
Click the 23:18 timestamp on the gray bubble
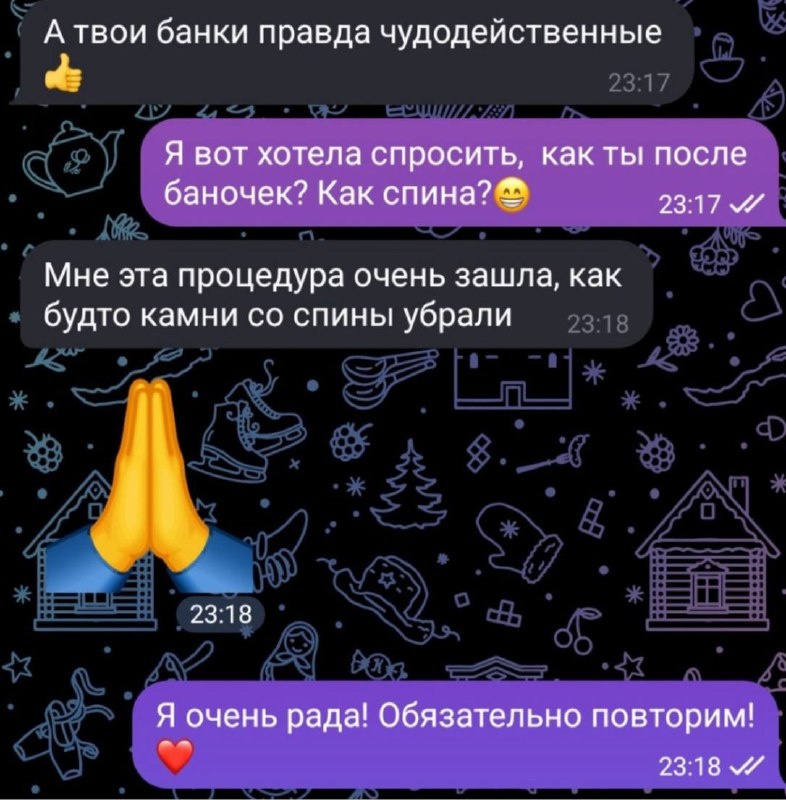(596, 322)
